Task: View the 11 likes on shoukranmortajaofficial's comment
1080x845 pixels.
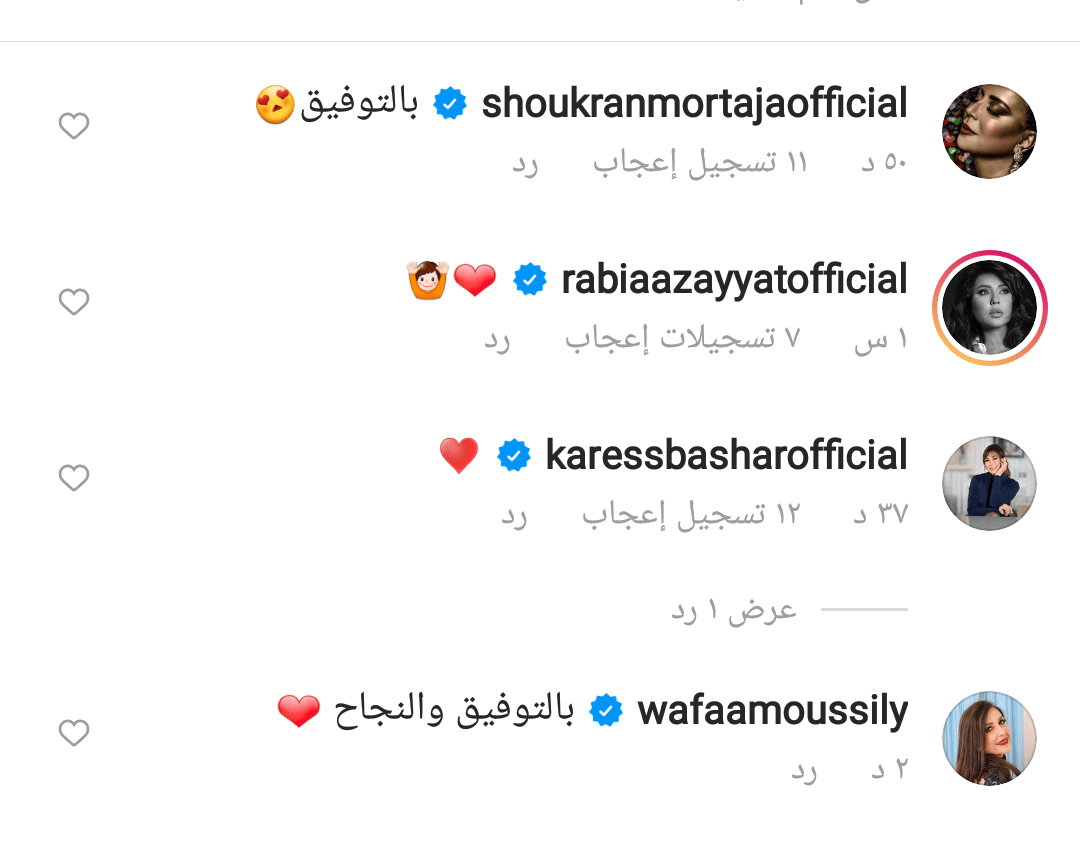Action: (700, 163)
